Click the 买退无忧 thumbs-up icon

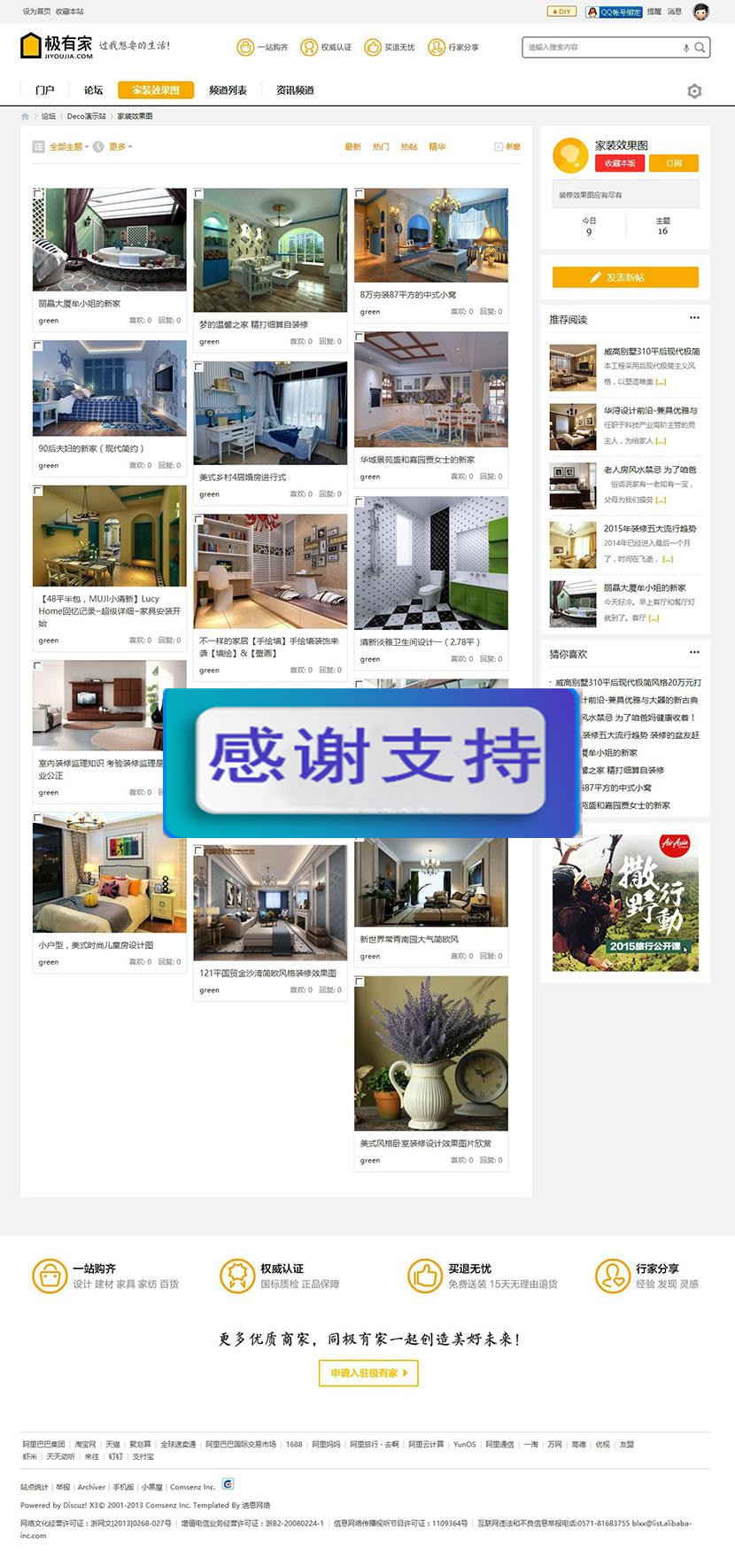373,48
